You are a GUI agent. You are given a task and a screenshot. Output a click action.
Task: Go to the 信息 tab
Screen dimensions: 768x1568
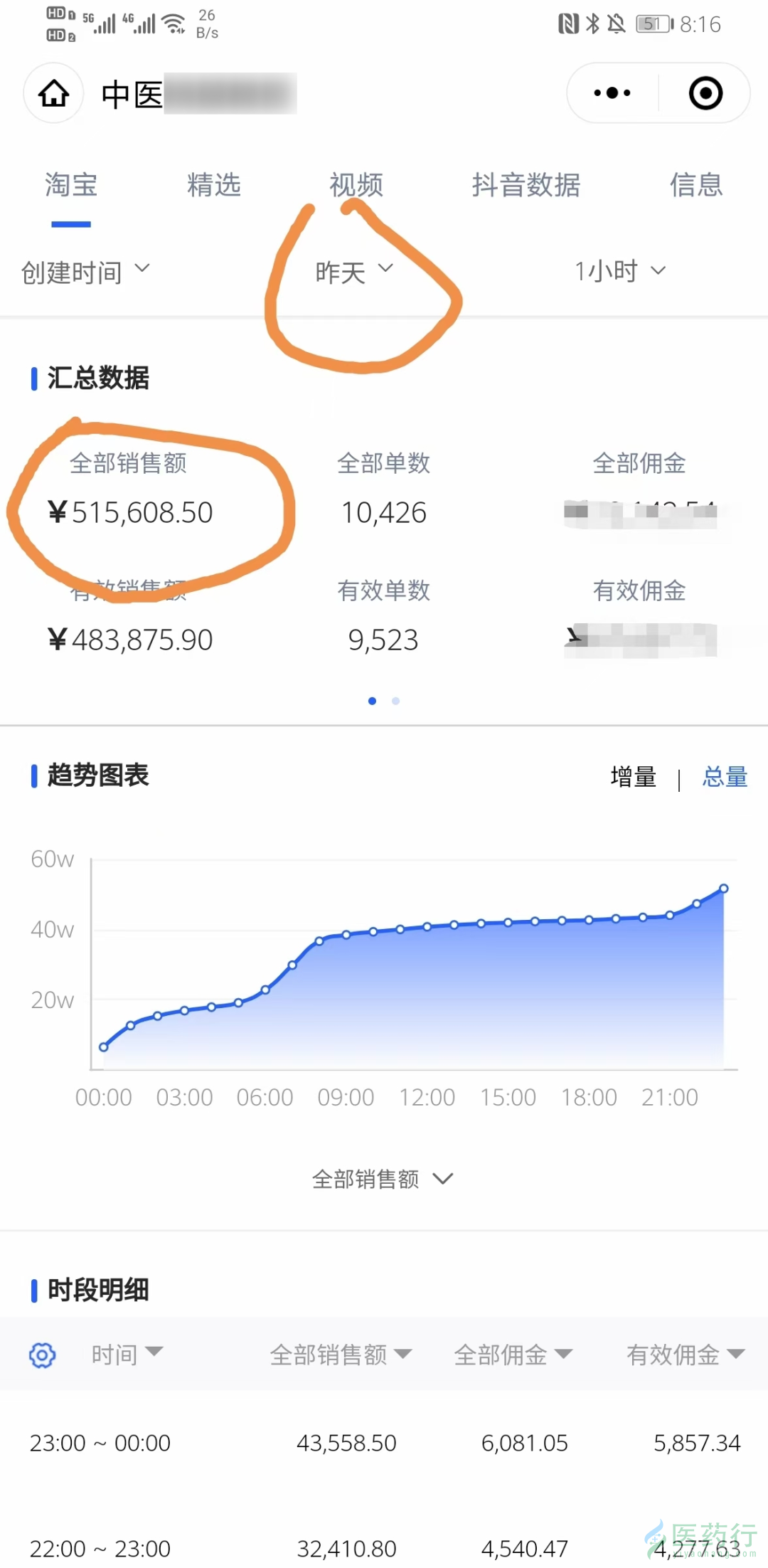pyautogui.click(x=696, y=185)
